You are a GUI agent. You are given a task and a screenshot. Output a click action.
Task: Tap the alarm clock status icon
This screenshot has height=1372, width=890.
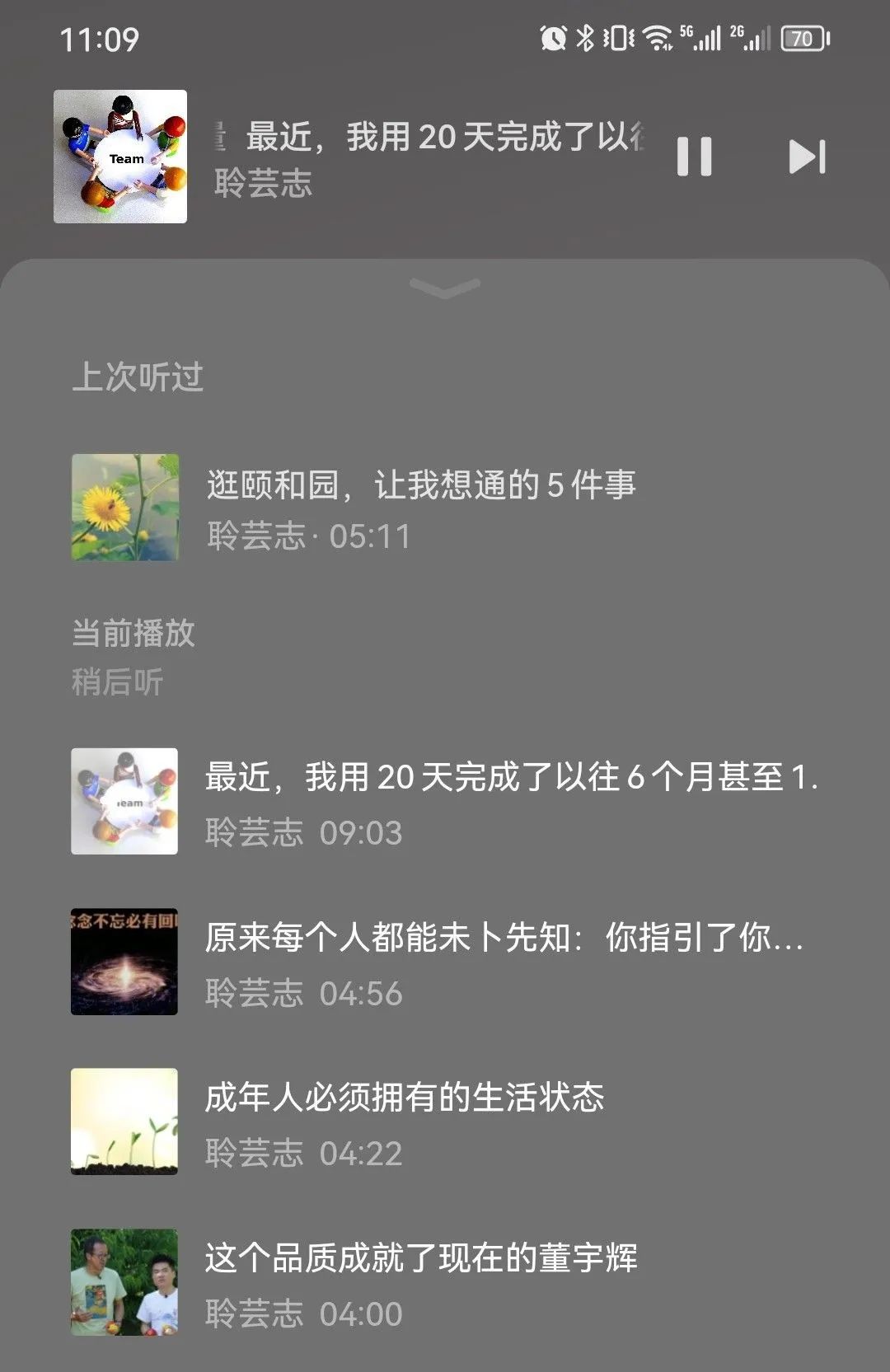pyautogui.click(x=554, y=37)
